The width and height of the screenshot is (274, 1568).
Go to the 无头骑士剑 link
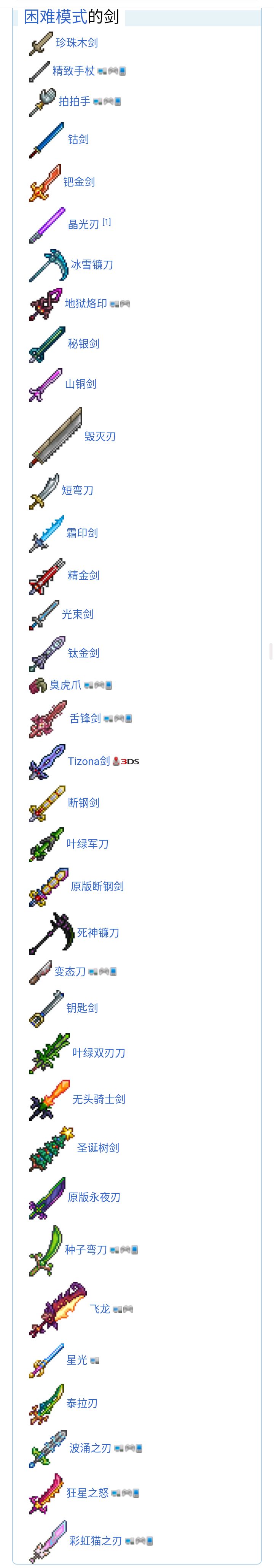pos(99,1099)
